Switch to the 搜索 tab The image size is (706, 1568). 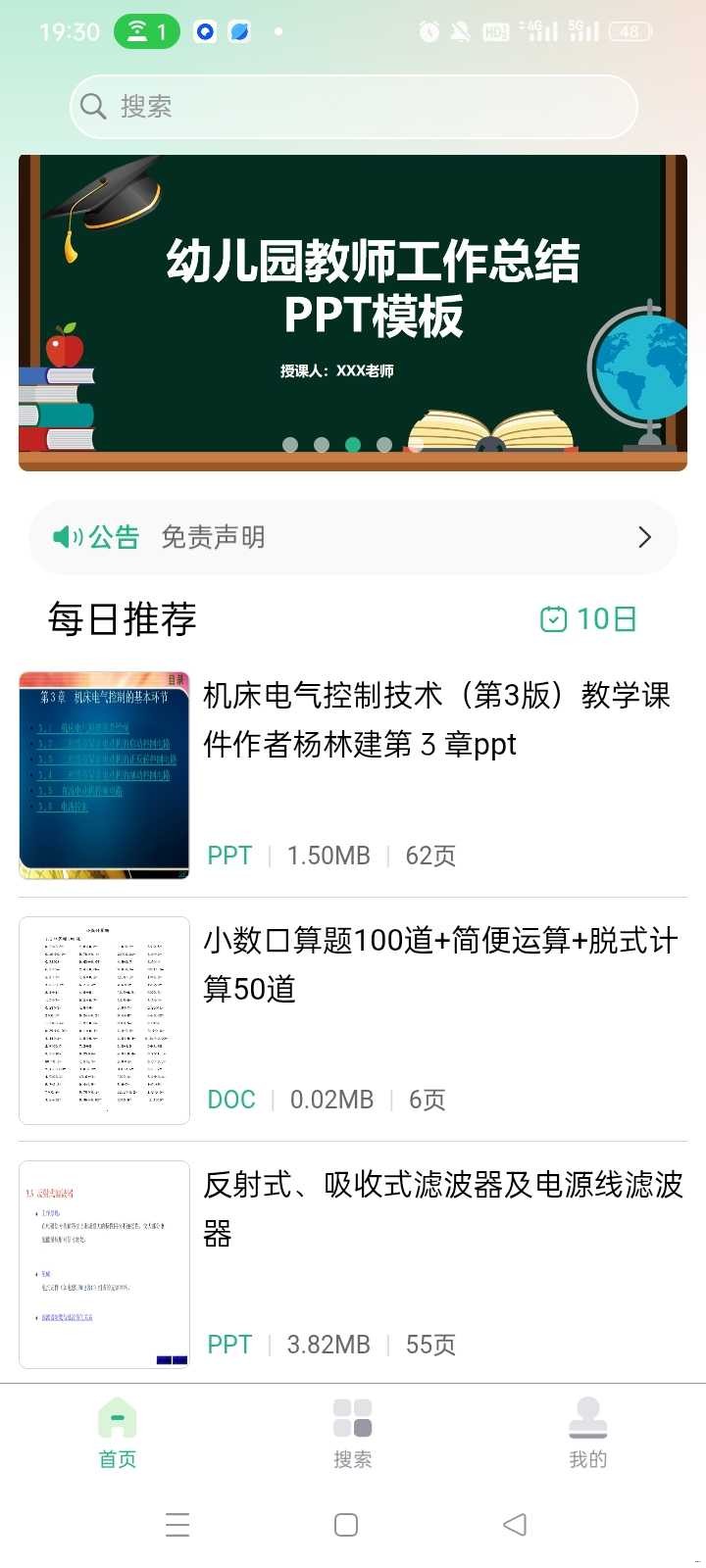pos(352,1433)
